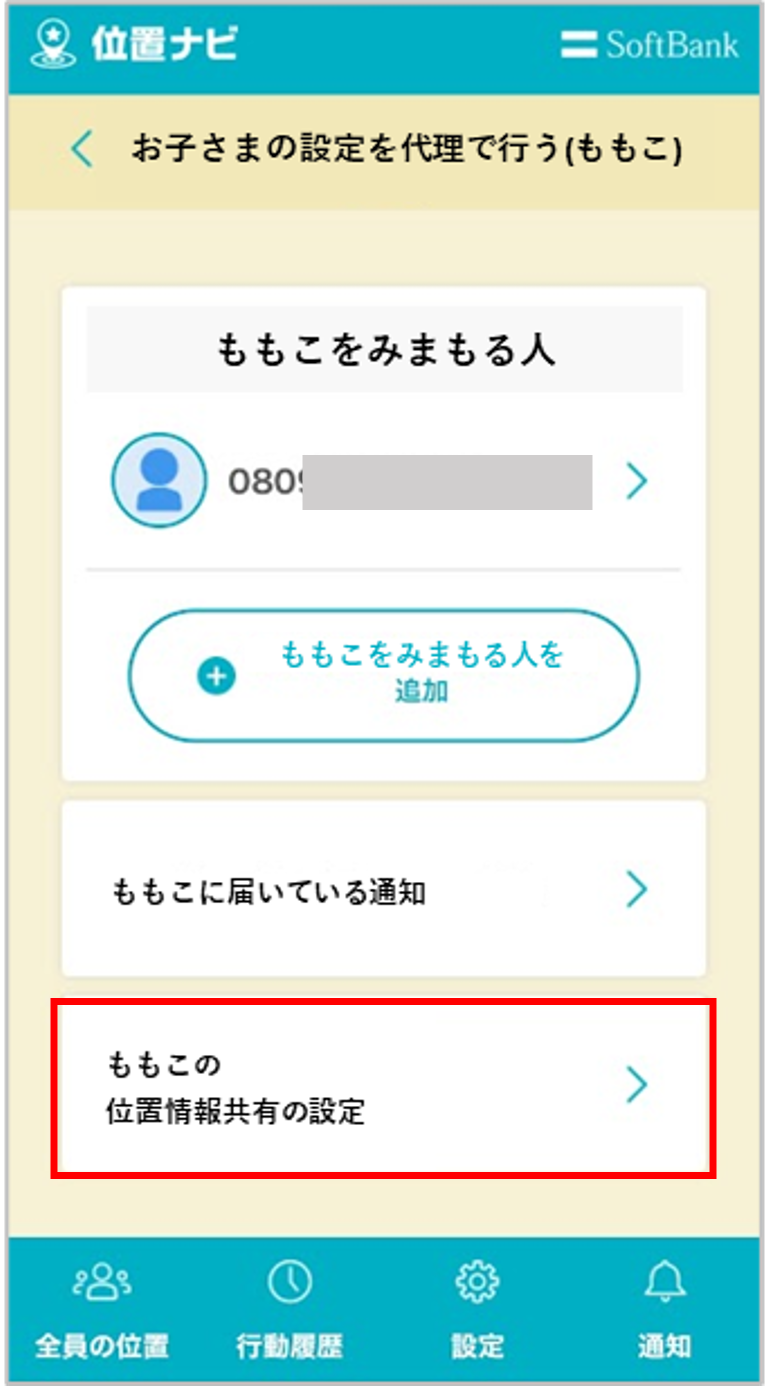Screen dimensions: 765x1388
Task: Open ももこの位置情報共有の設定
Action: (x=383, y=1087)
